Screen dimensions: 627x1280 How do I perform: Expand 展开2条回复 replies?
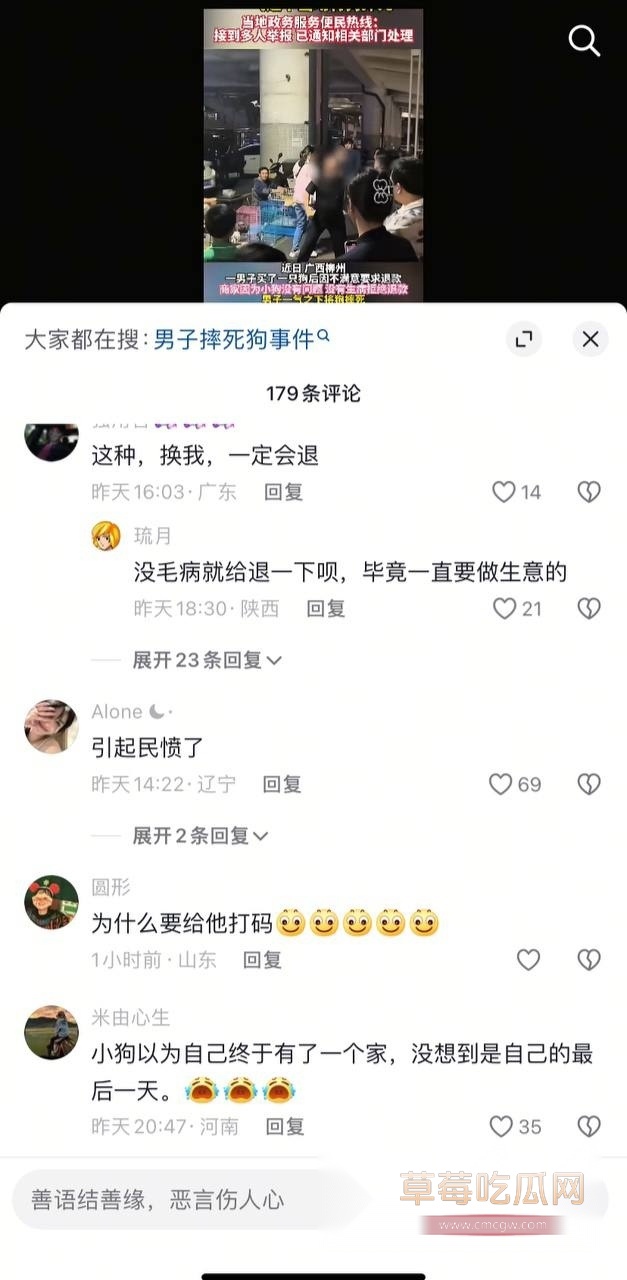(200, 835)
